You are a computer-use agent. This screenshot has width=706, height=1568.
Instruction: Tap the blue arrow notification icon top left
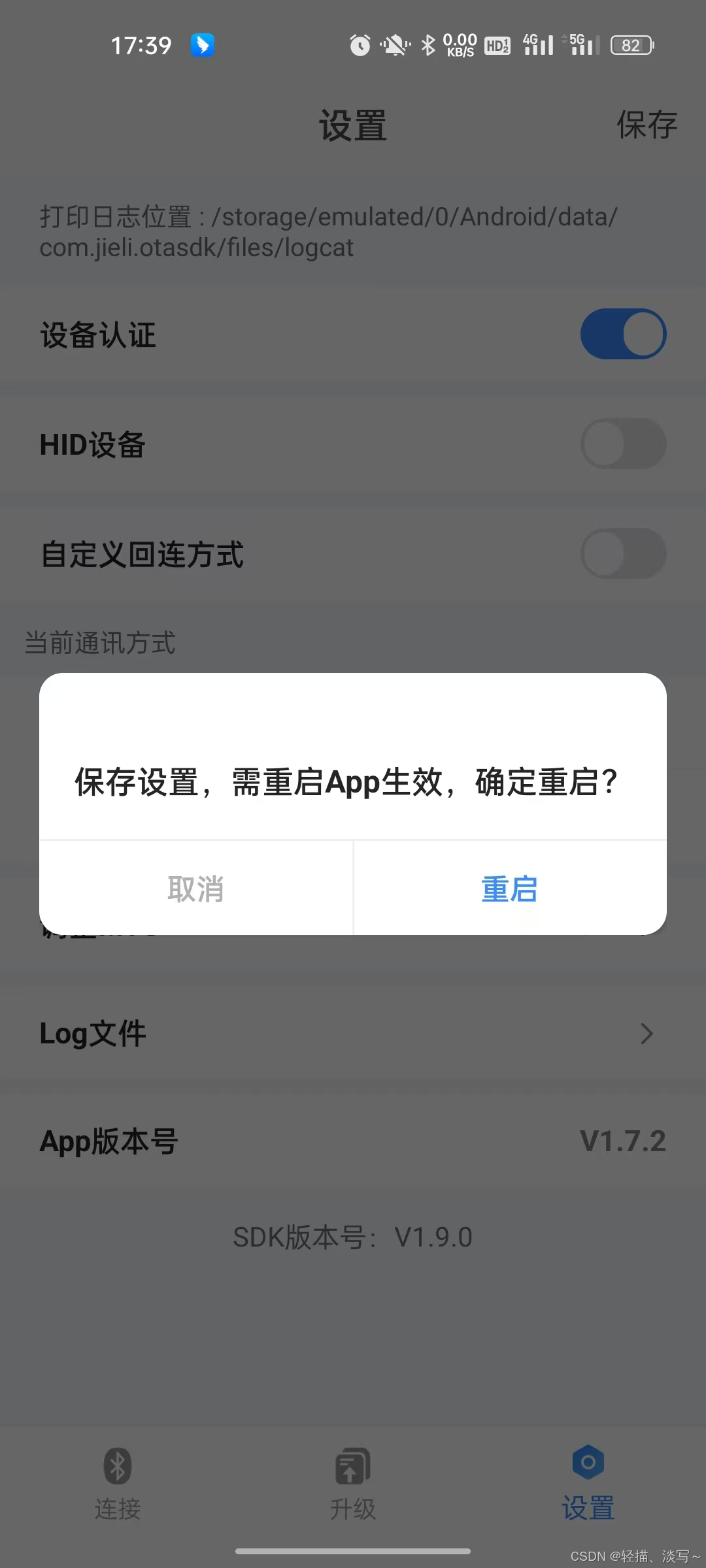point(203,44)
